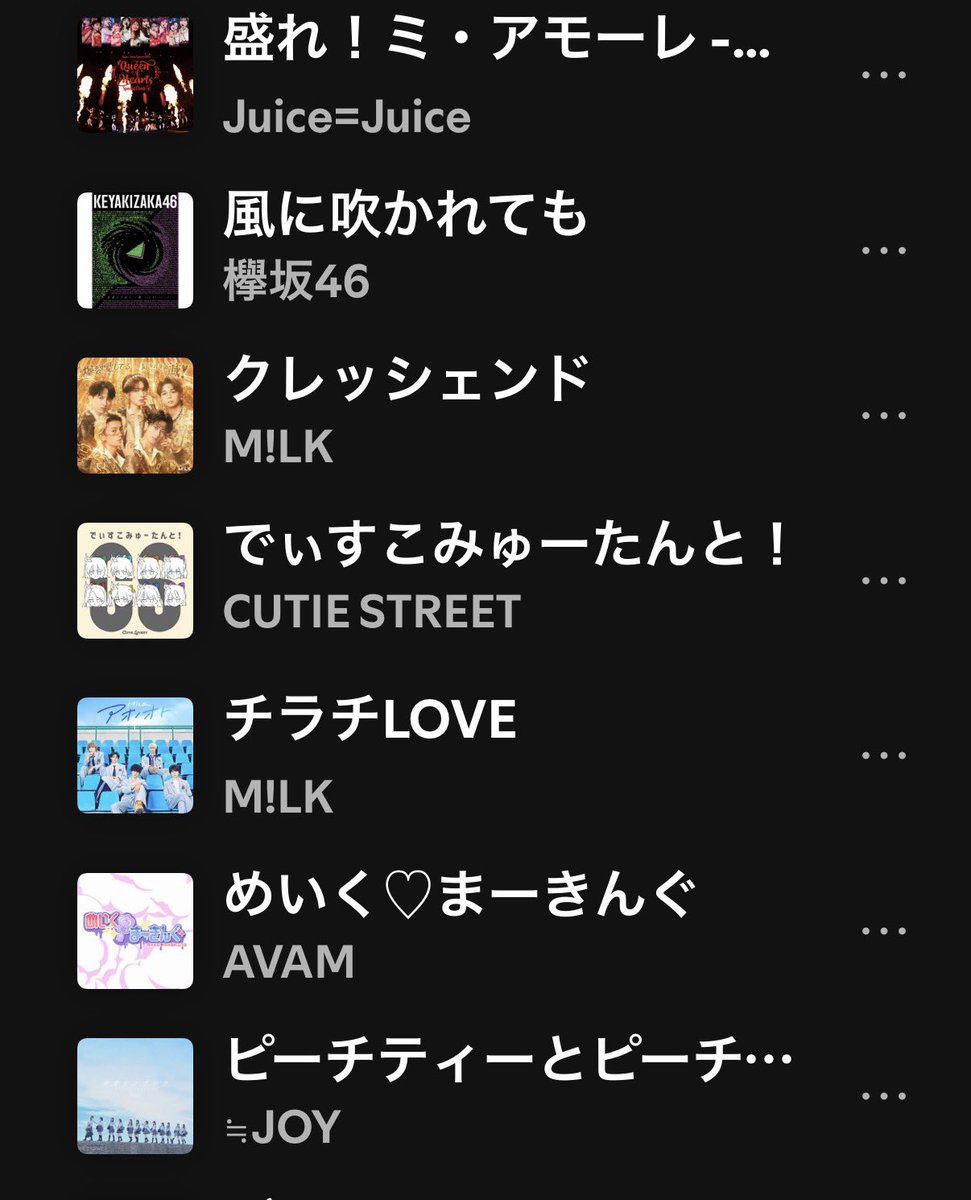Show options for the CUTIE STREET song

tap(884, 581)
